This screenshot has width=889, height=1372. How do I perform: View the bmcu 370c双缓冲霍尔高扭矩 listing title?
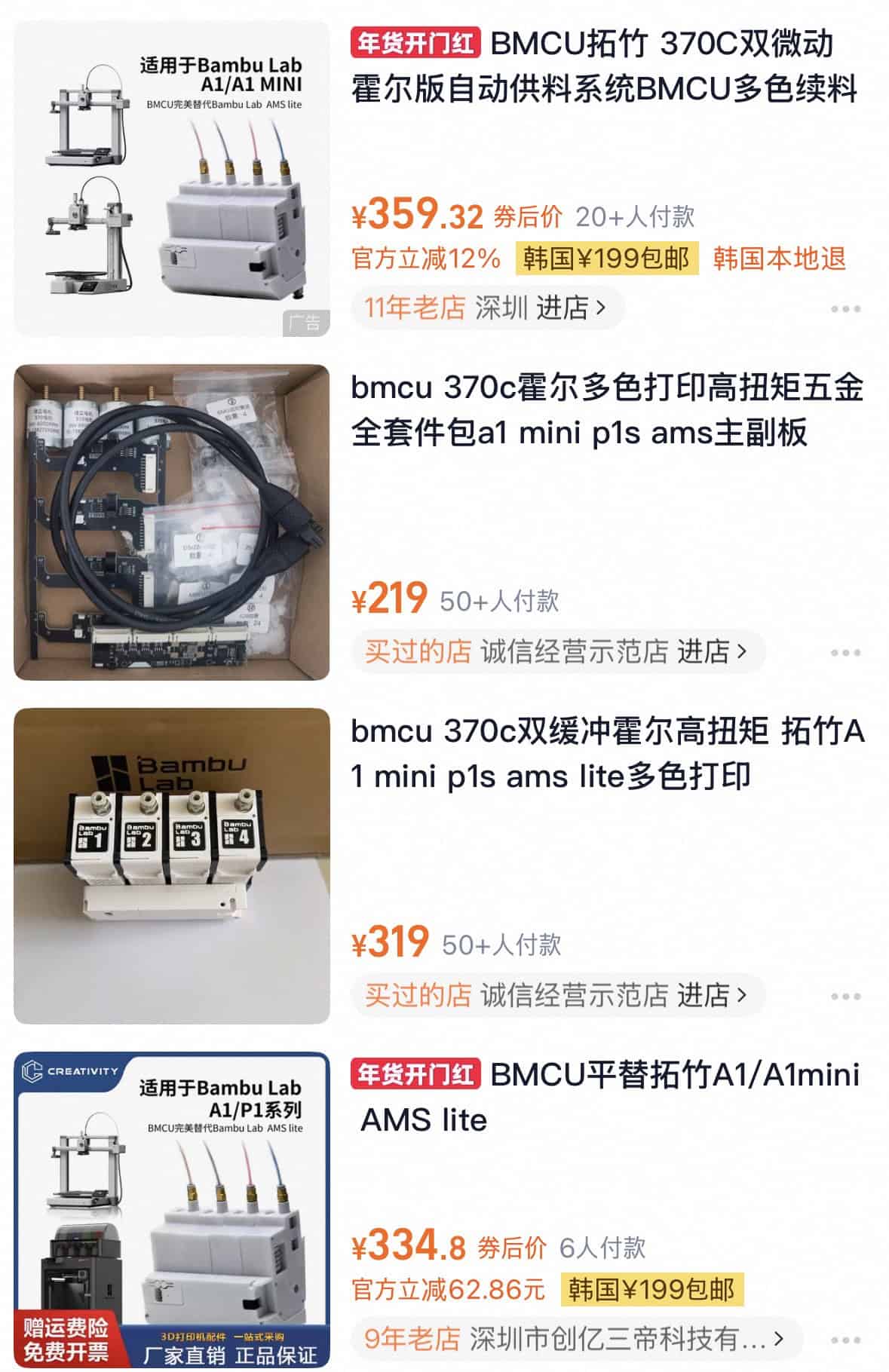[607, 754]
